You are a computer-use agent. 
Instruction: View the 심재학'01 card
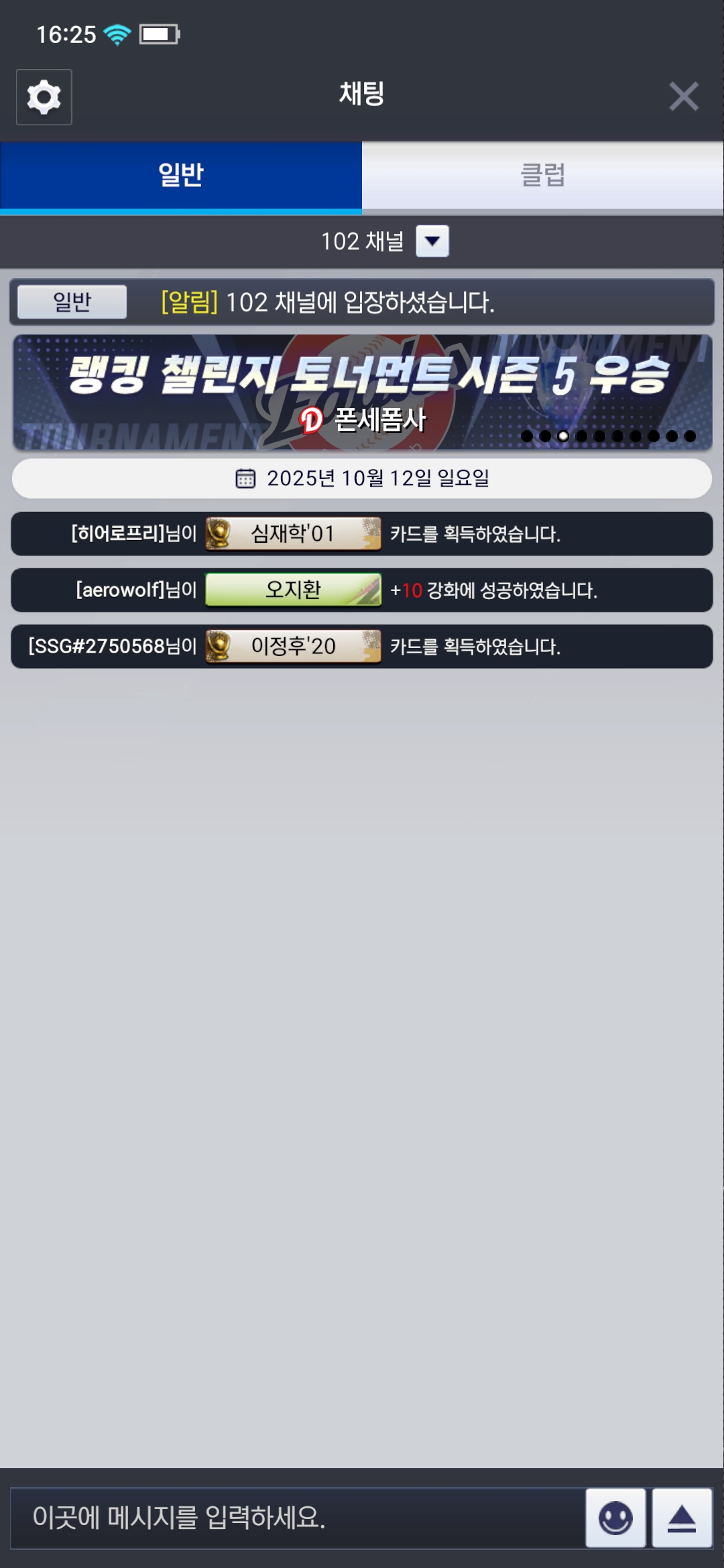click(293, 534)
